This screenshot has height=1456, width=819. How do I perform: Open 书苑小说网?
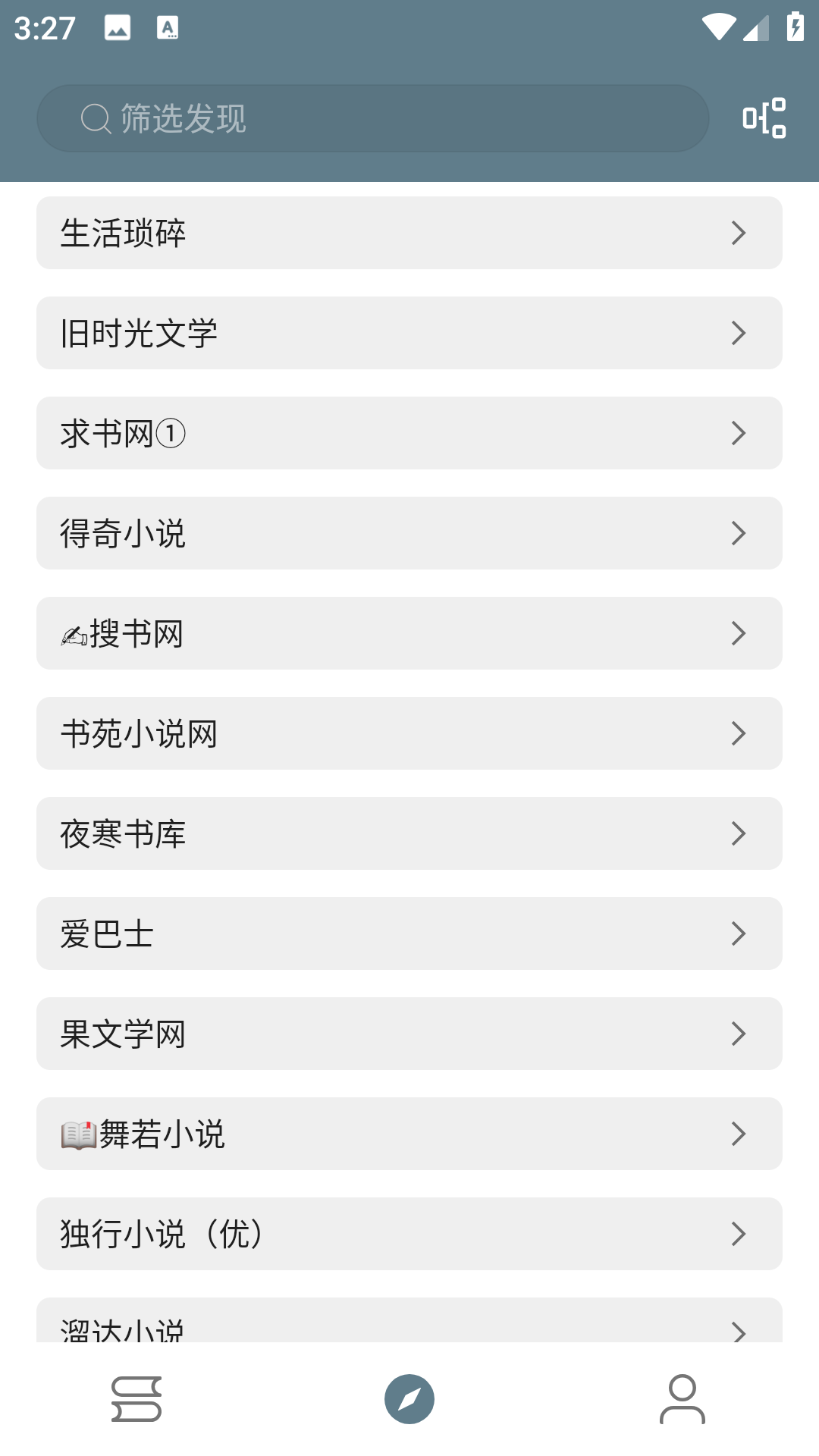409,733
